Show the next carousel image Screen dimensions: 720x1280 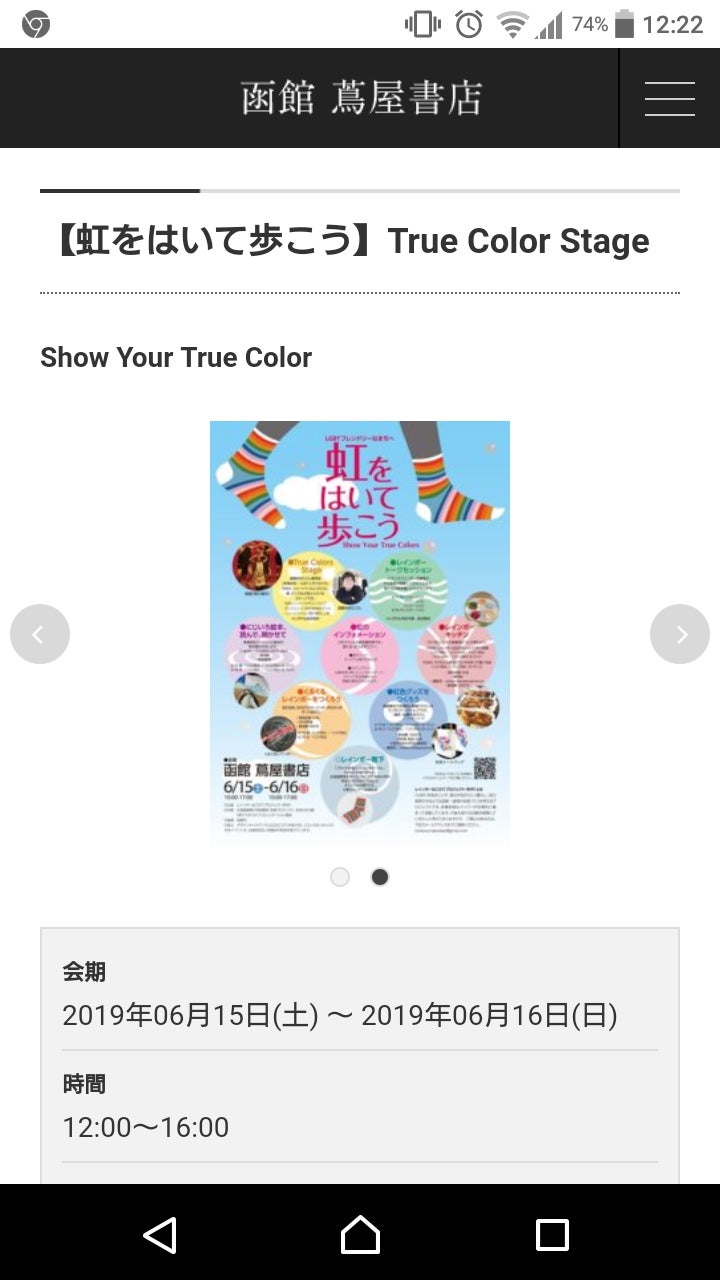pos(680,634)
